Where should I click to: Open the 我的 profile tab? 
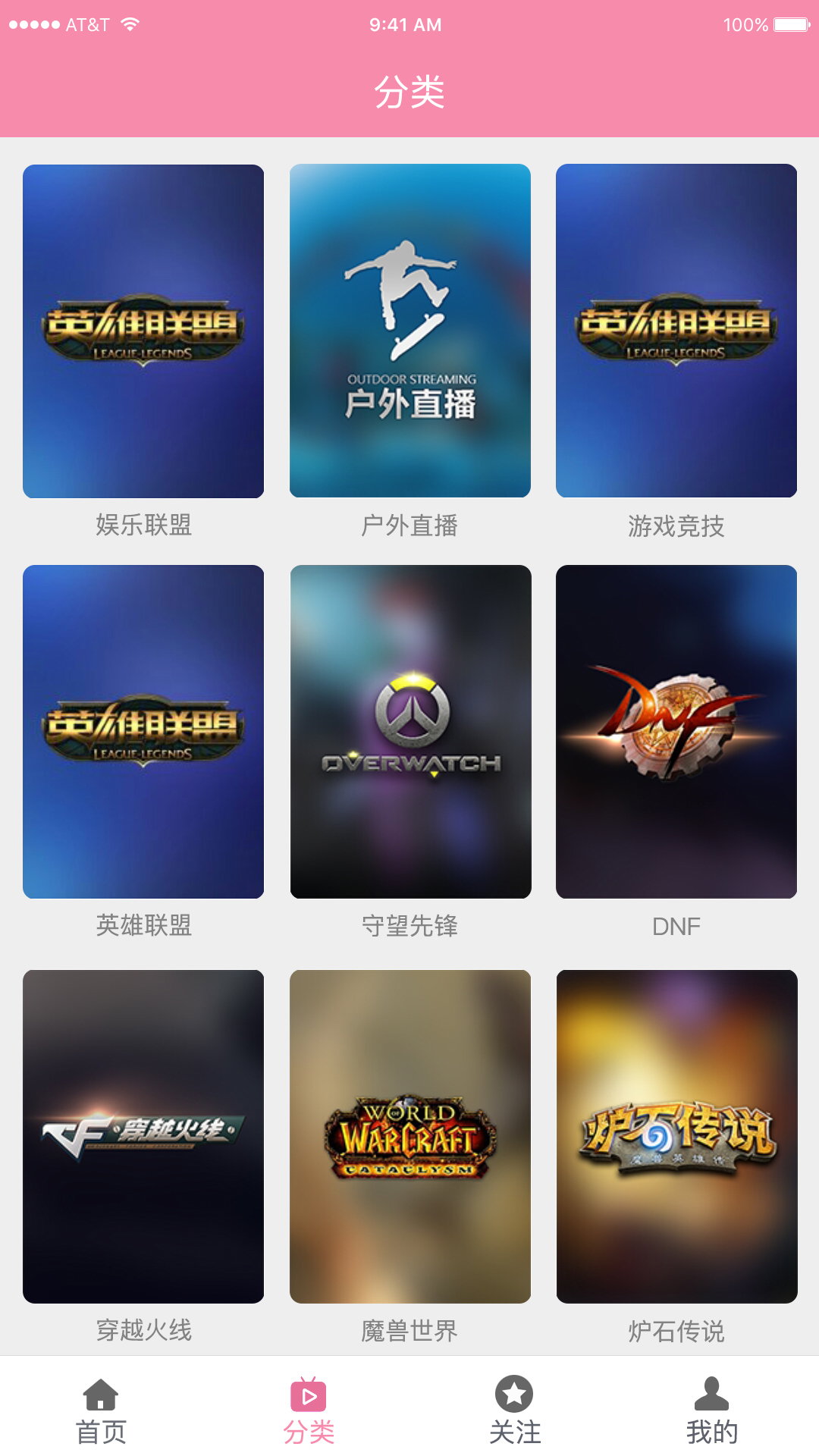click(x=711, y=1410)
